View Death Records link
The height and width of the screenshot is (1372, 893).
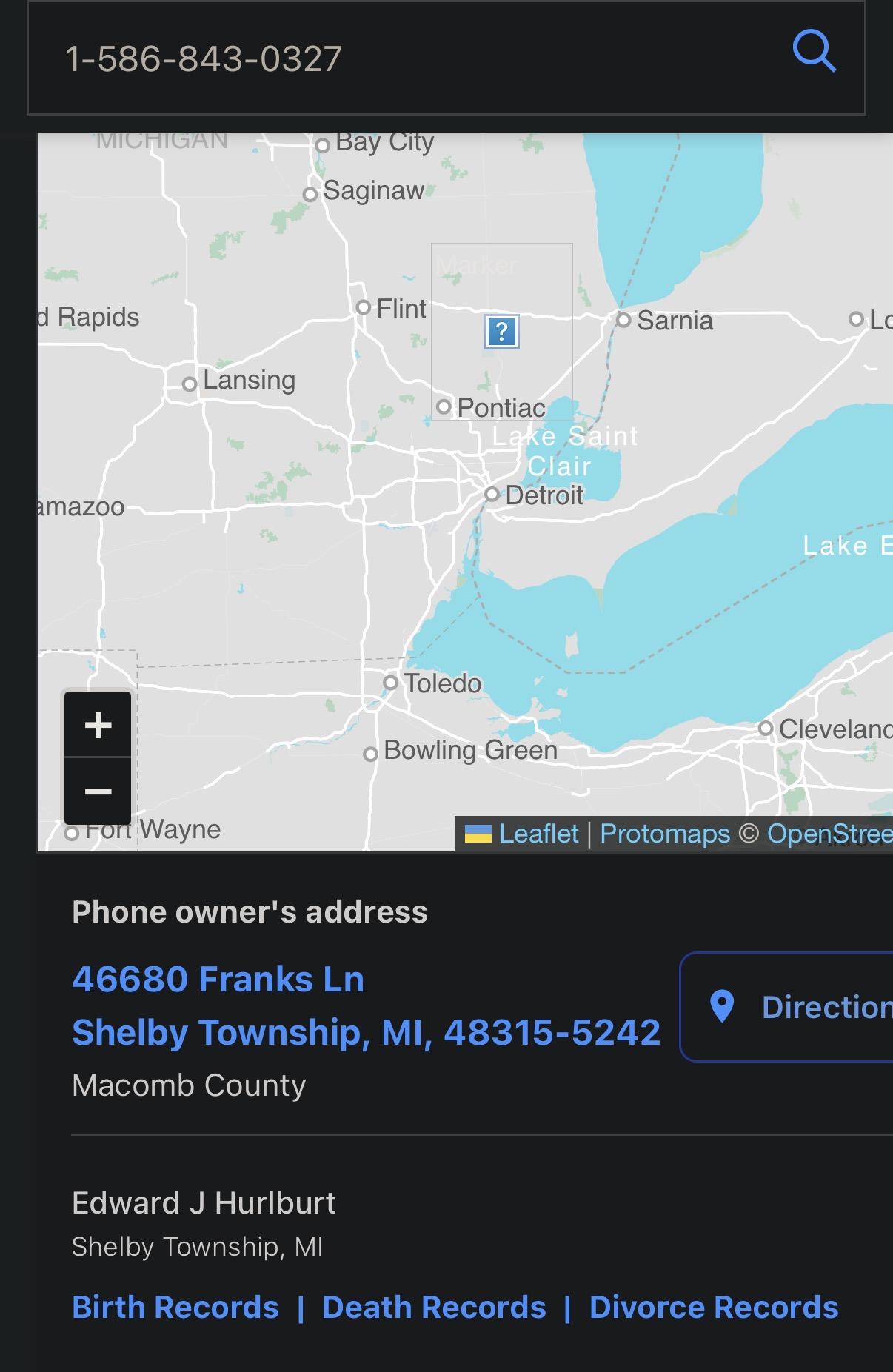pyautogui.click(x=434, y=1308)
